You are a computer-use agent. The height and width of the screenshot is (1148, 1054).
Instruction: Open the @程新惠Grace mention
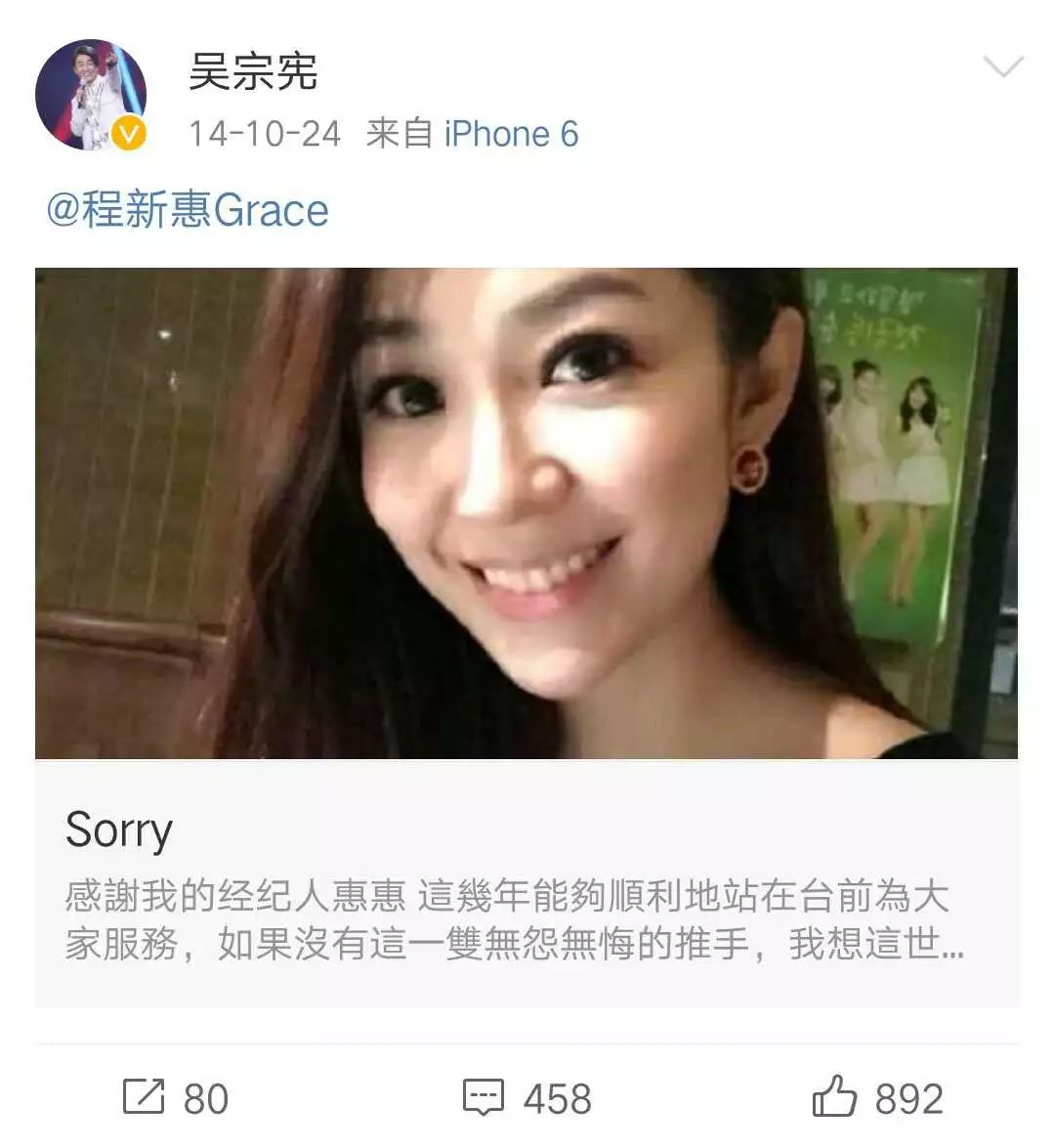(188, 211)
